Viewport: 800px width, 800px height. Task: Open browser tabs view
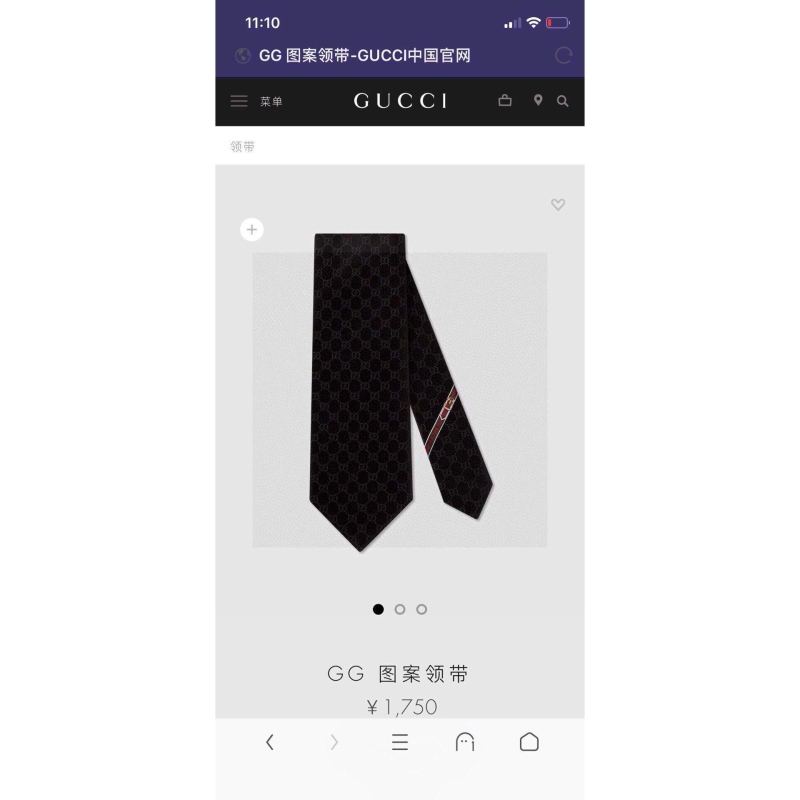(465, 742)
